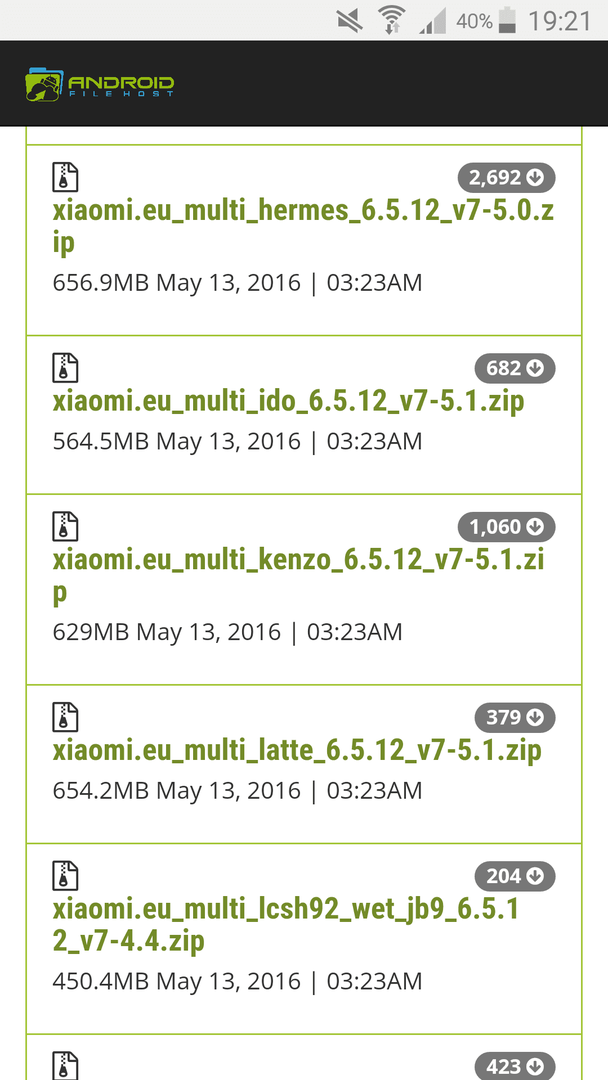This screenshot has height=1080, width=608.
Task: Tap the 1,060 downloads badge
Action: click(x=506, y=527)
